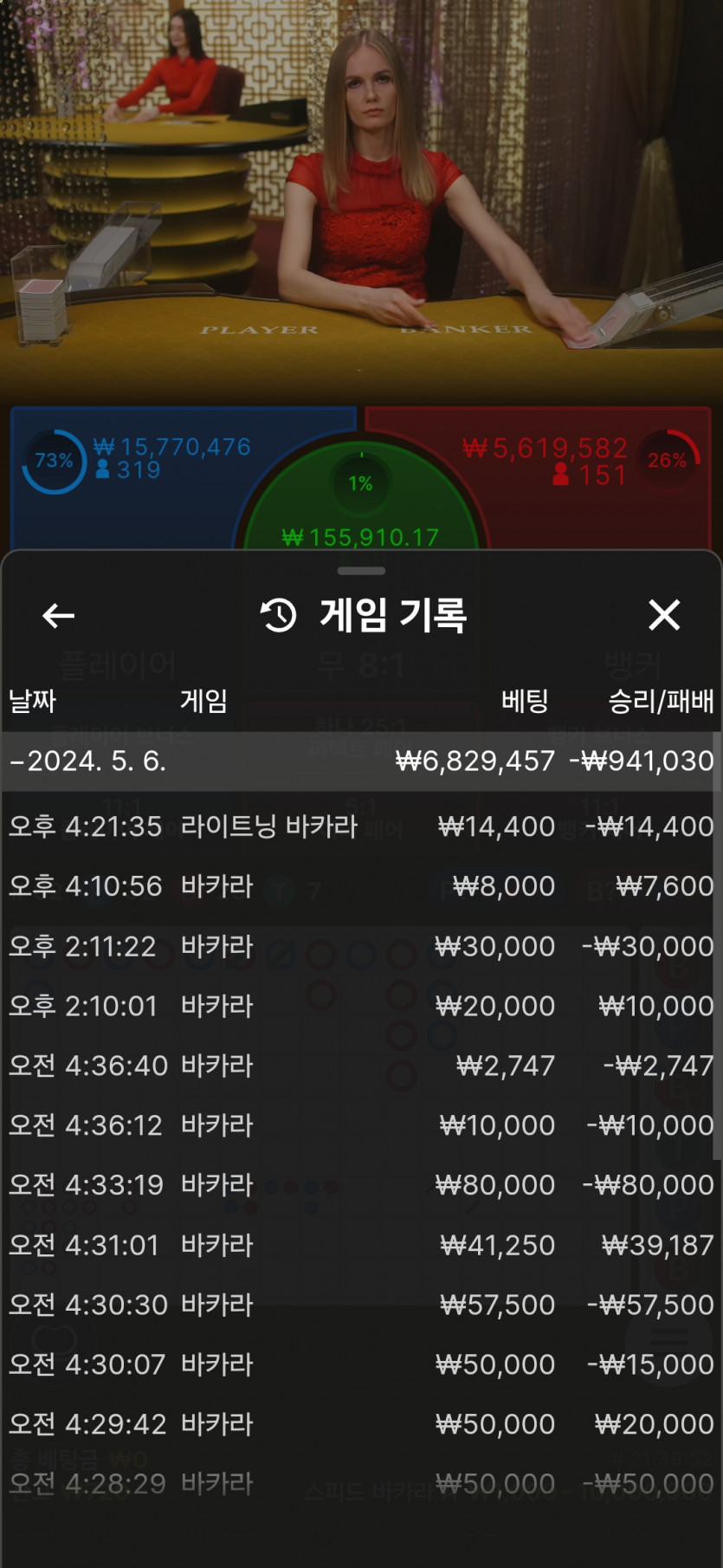The height and width of the screenshot is (1568, 723).
Task: Go back from the 게임 기록 panel
Action: (x=58, y=616)
